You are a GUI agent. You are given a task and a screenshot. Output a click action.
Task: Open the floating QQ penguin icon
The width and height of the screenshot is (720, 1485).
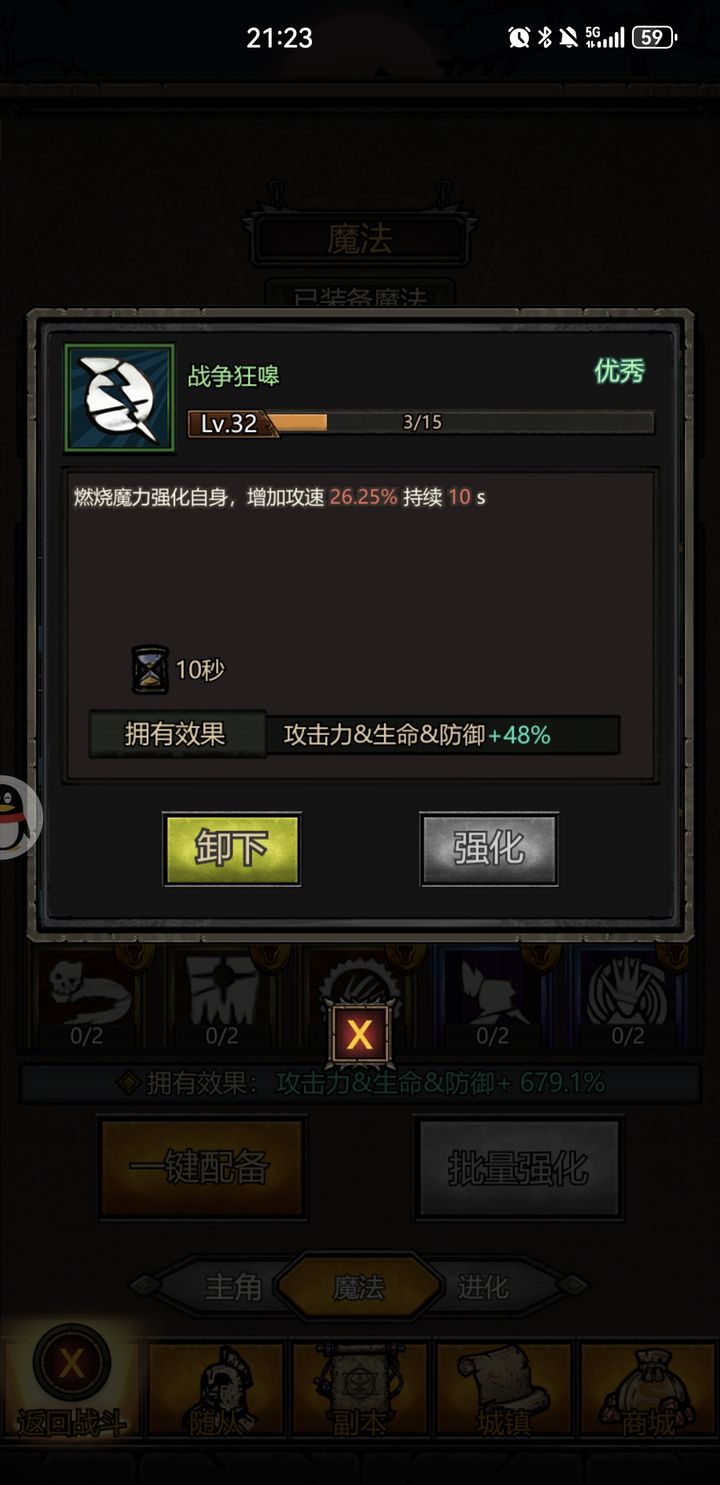[x=15, y=815]
